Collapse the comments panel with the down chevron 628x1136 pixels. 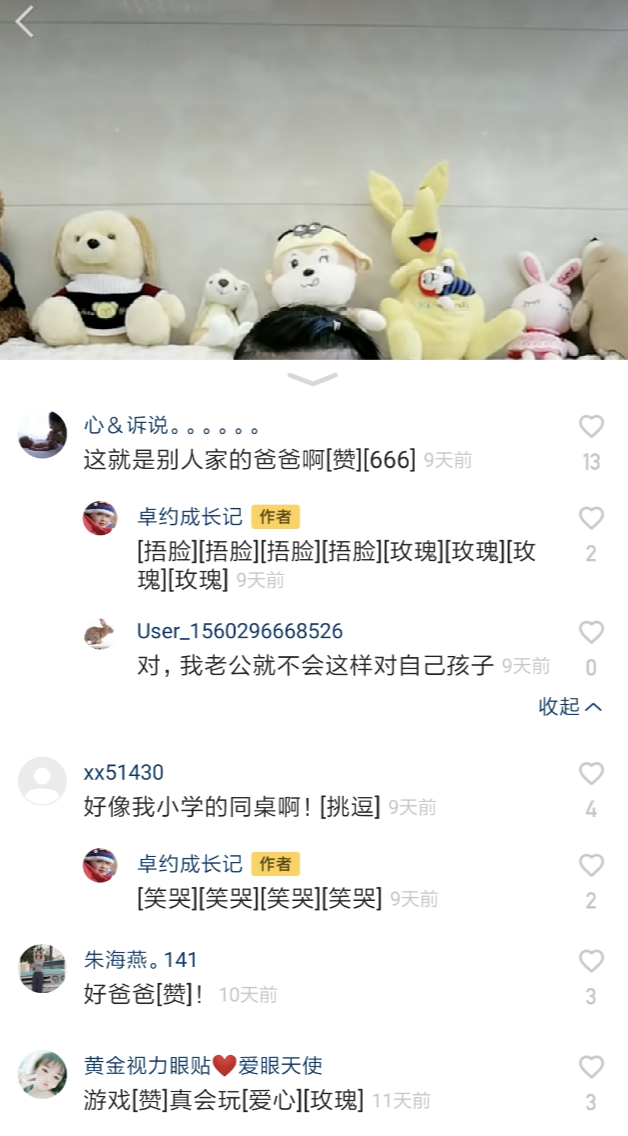click(x=313, y=379)
